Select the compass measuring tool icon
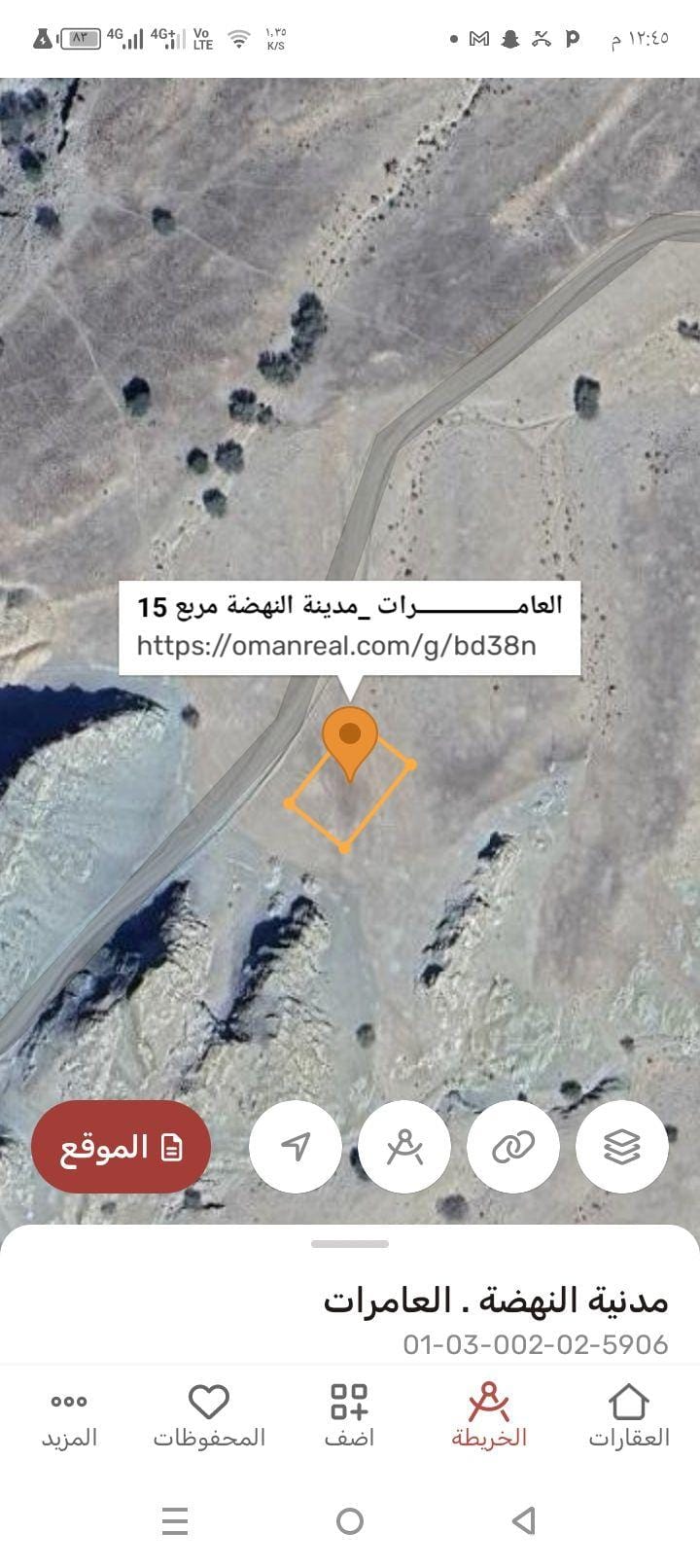The width and height of the screenshot is (700, 1568). pos(404,1147)
